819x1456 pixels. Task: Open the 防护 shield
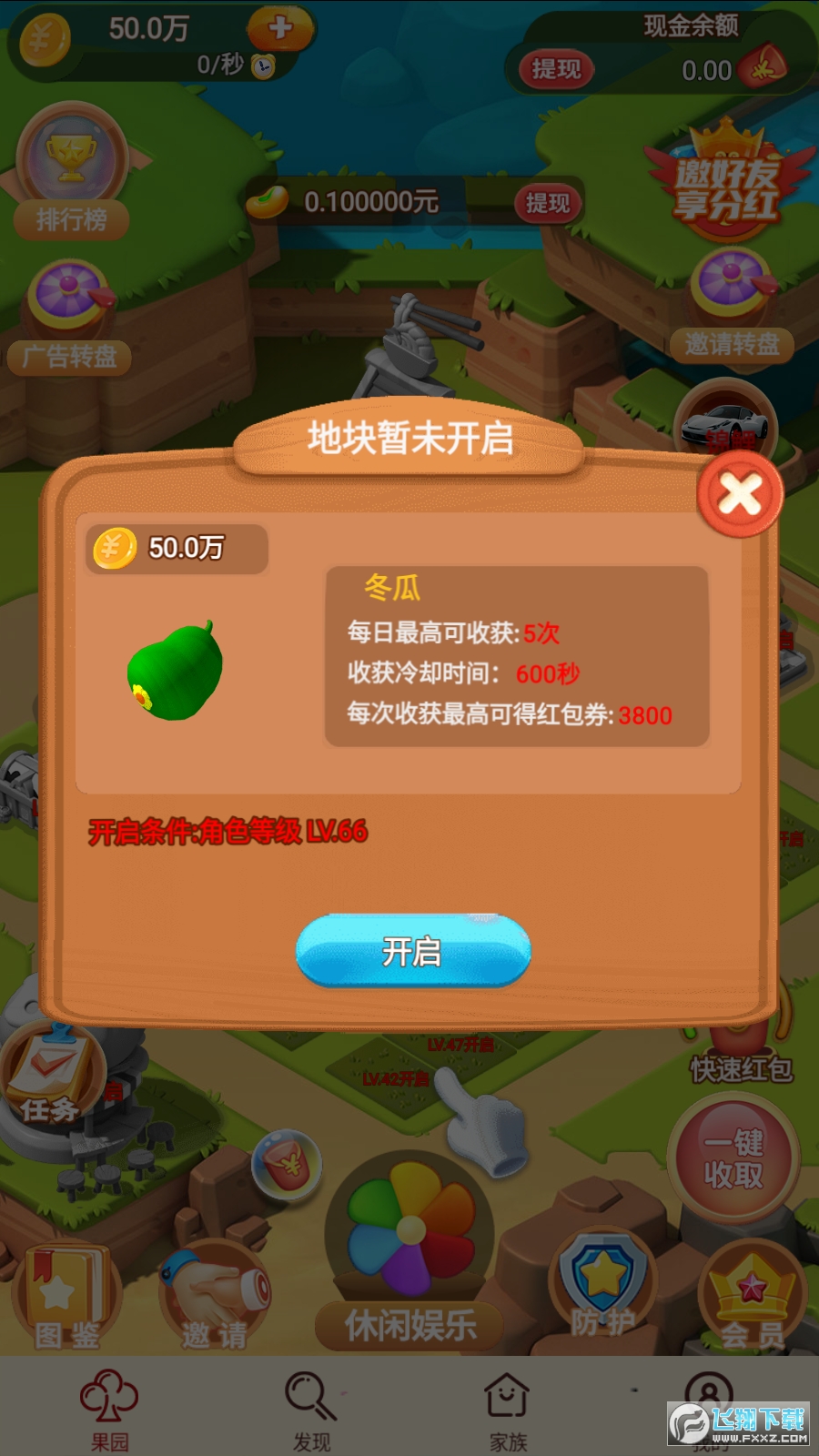(602, 1283)
